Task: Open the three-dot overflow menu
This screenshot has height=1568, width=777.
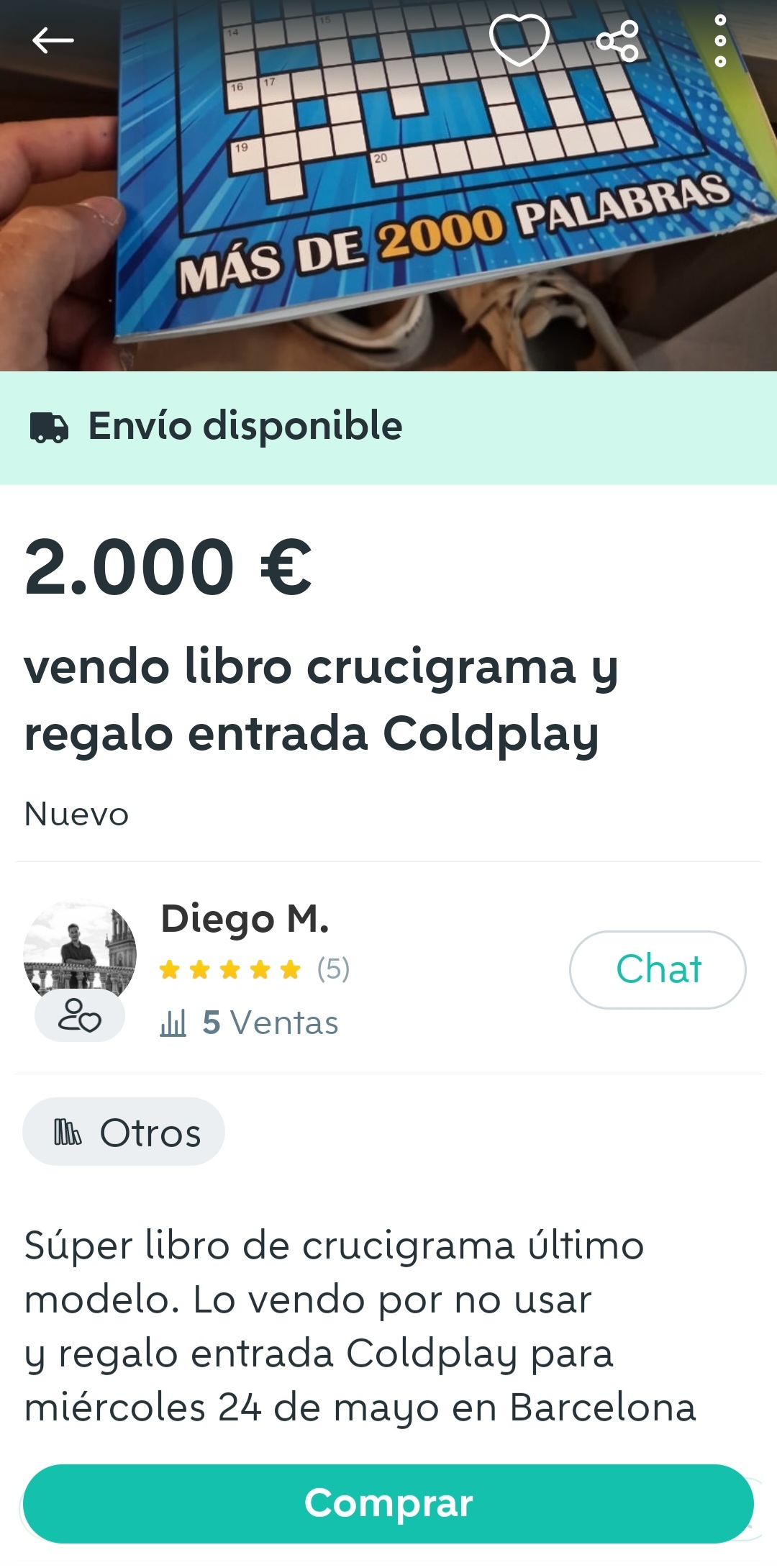Action: [720, 41]
